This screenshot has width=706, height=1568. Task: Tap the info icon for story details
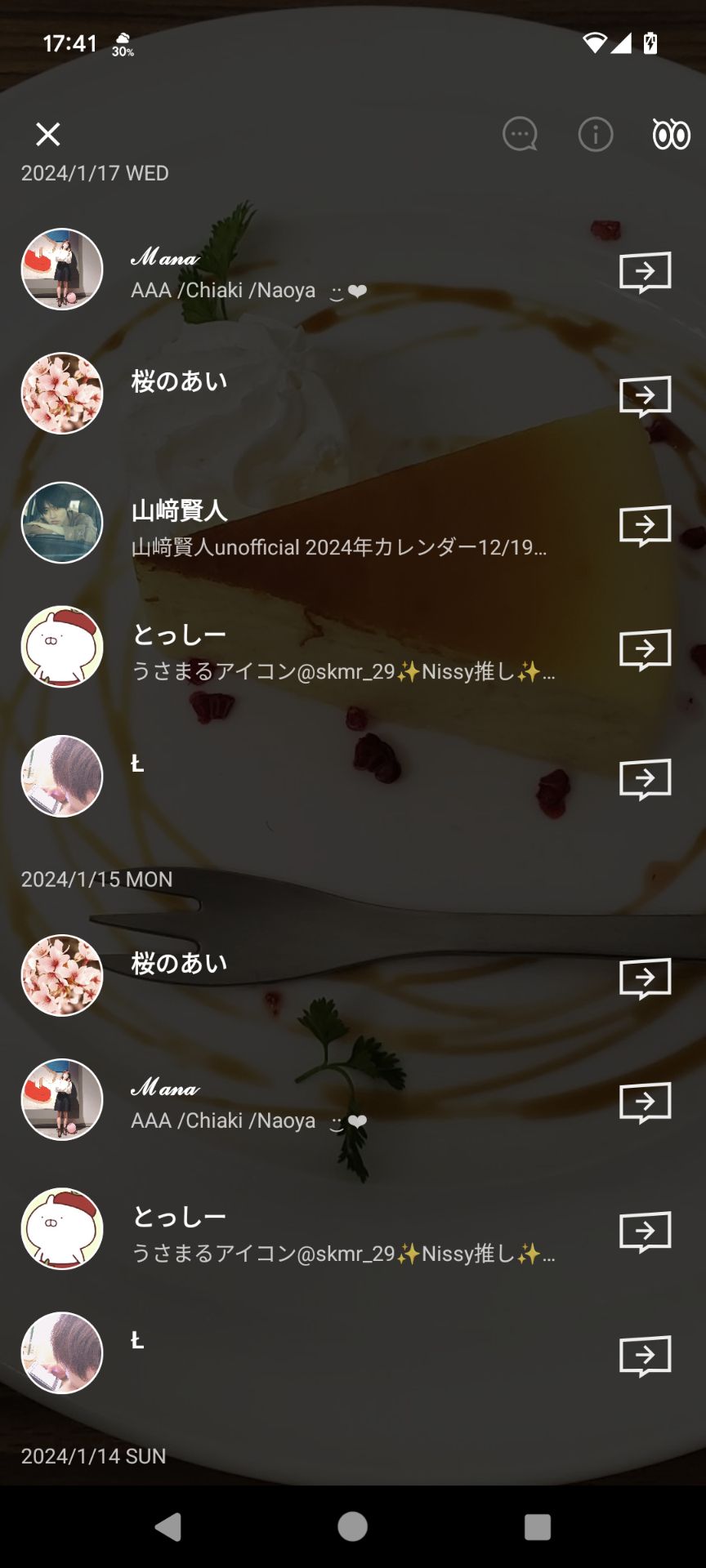pos(594,135)
